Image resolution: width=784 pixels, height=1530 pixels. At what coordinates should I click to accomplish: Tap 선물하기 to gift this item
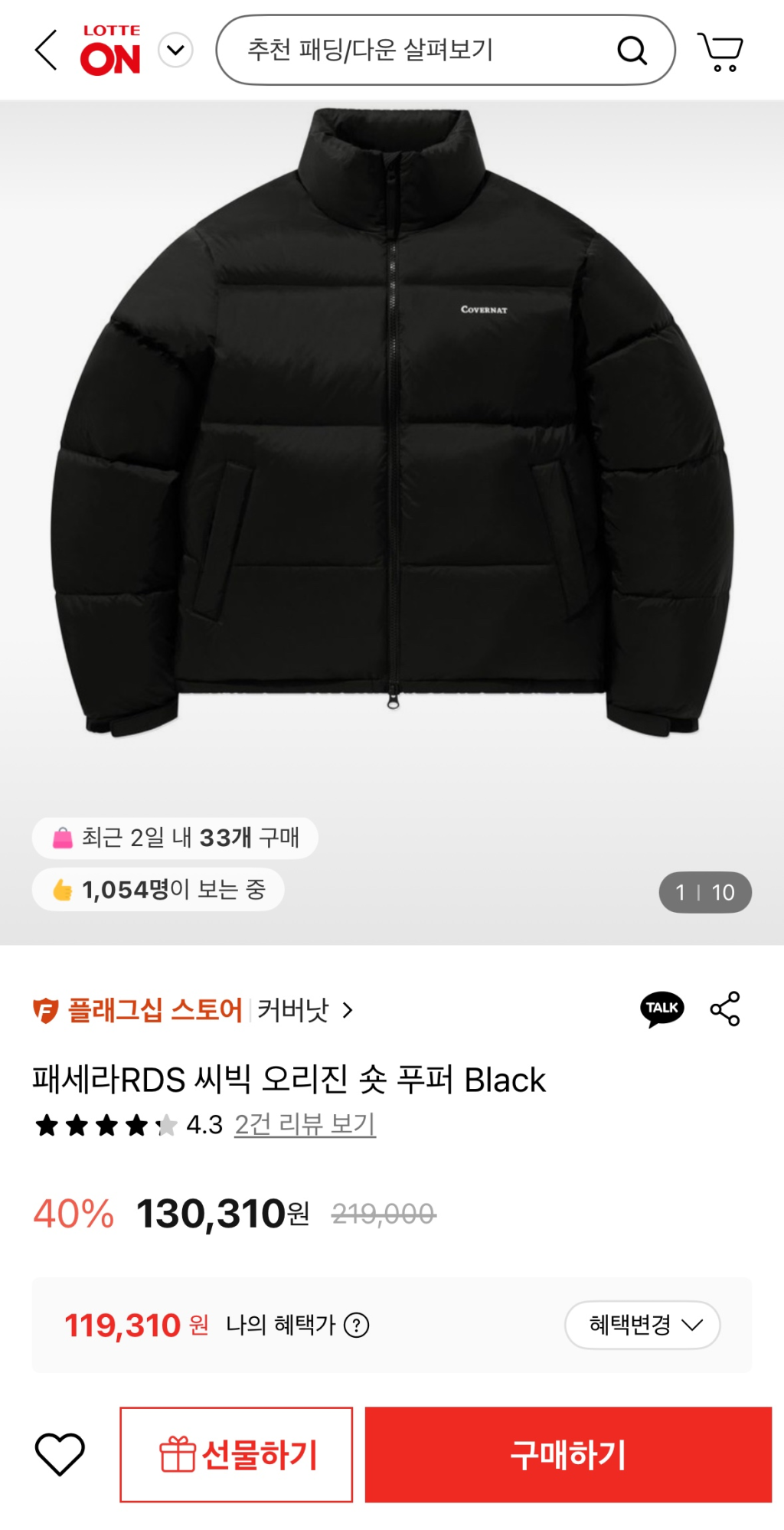point(237,1454)
